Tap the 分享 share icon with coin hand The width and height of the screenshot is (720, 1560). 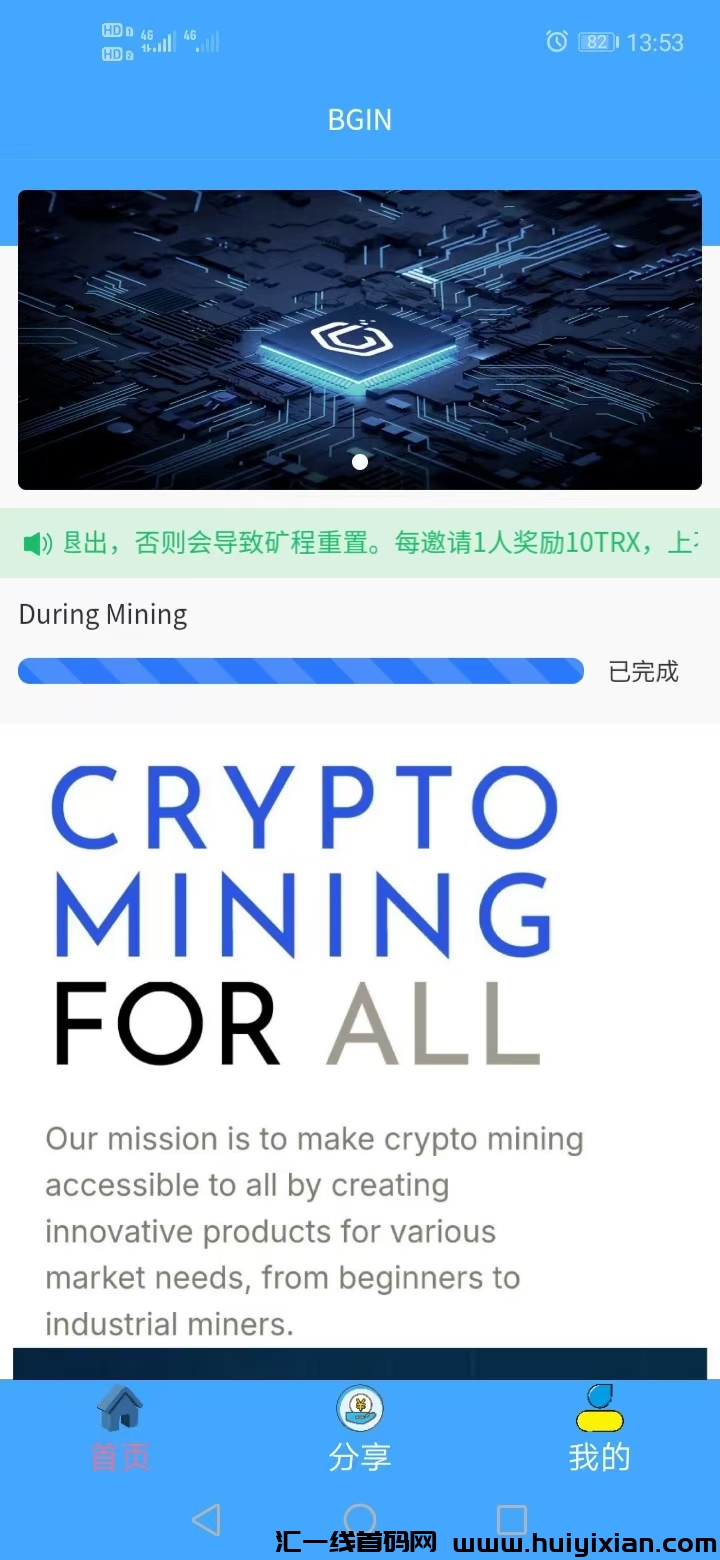360,1408
